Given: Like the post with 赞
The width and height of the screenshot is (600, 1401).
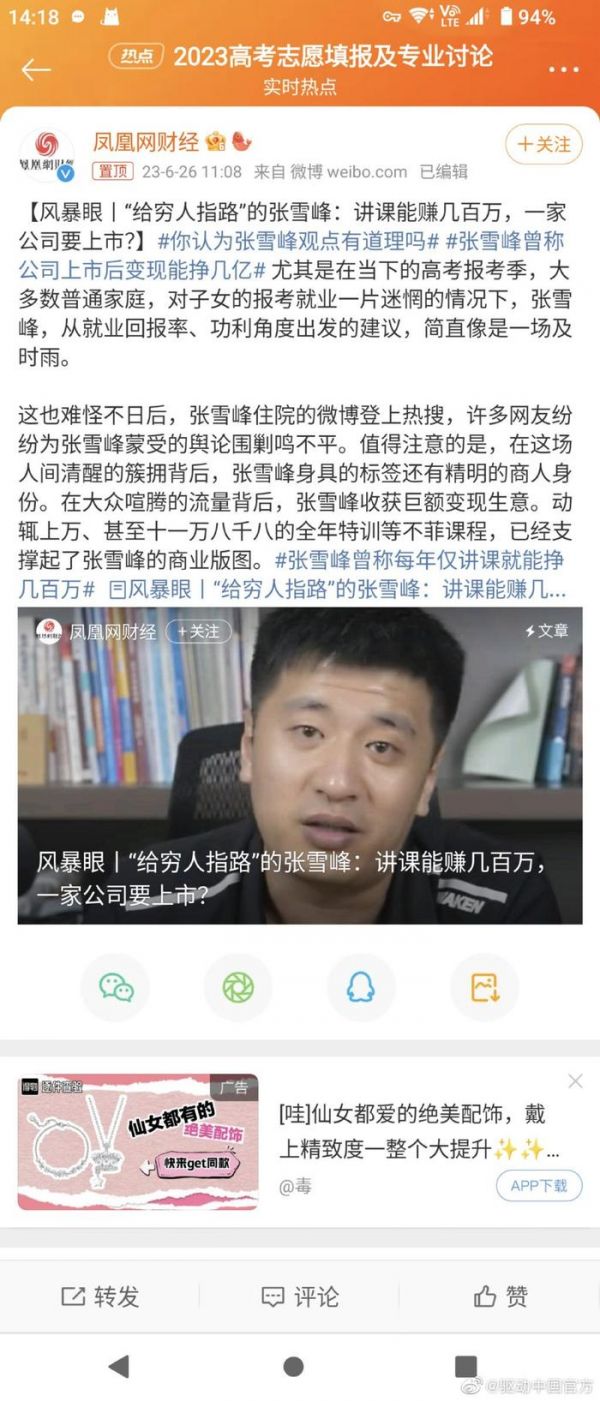Looking at the screenshot, I should (x=500, y=1297).
